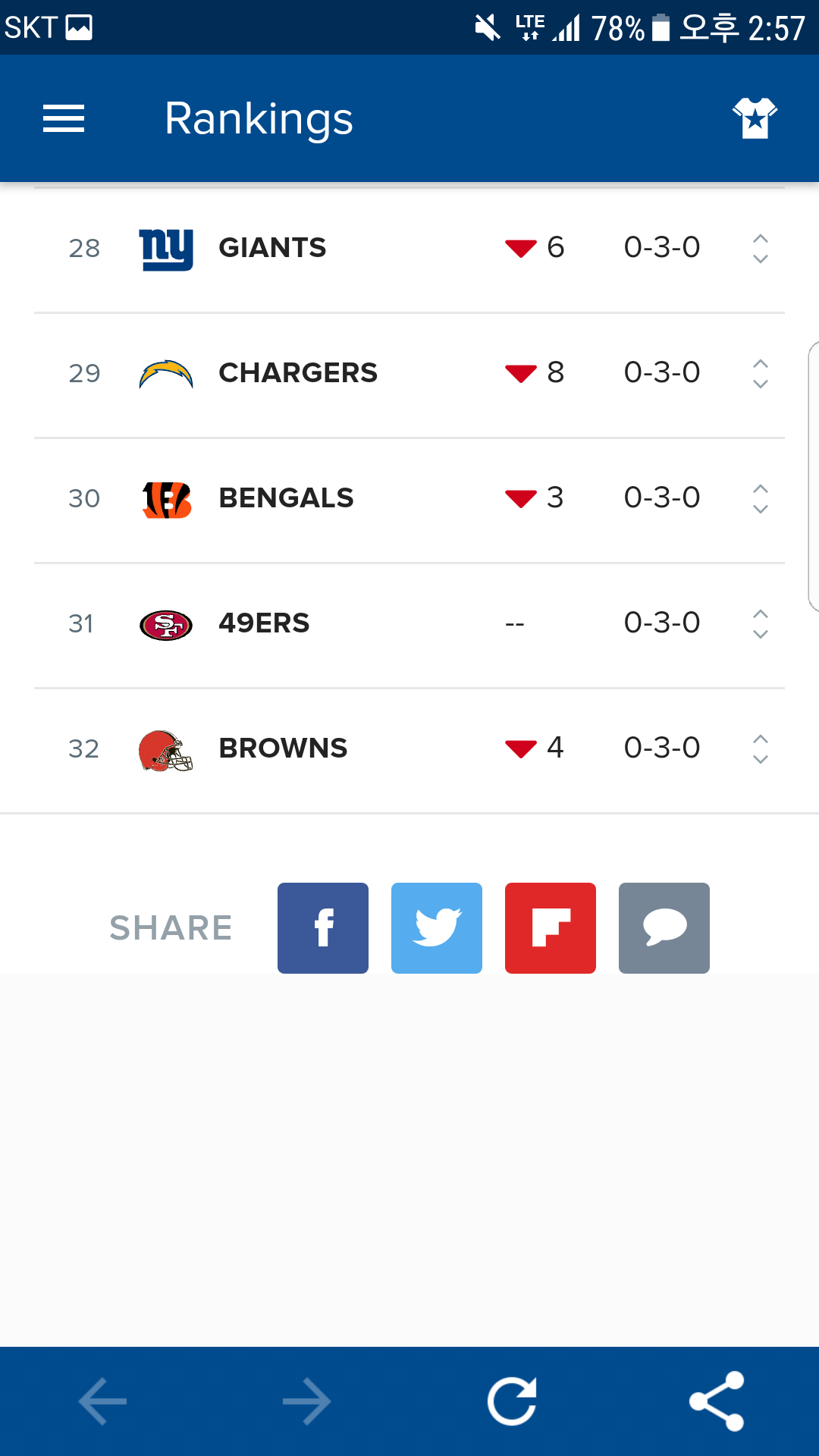Expand the Browns ranking row
The width and height of the screenshot is (819, 1456).
point(760,748)
